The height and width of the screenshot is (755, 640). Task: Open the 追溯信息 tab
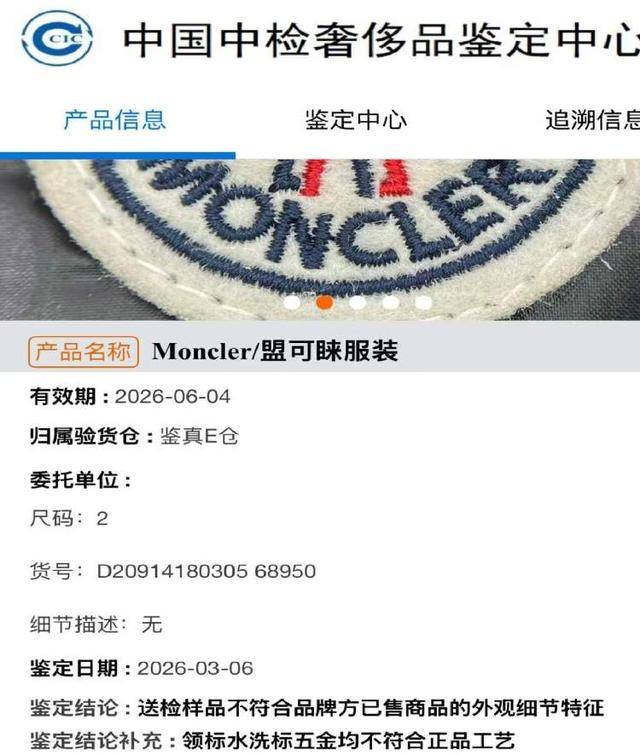[592, 121]
